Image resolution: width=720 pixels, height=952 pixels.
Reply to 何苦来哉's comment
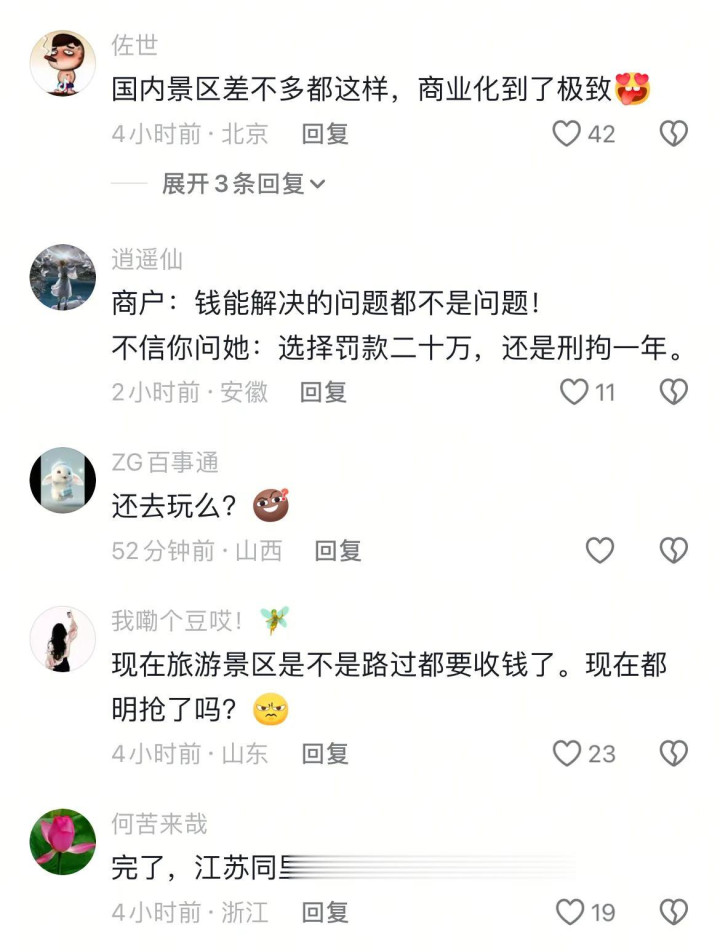(x=325, y=912)
